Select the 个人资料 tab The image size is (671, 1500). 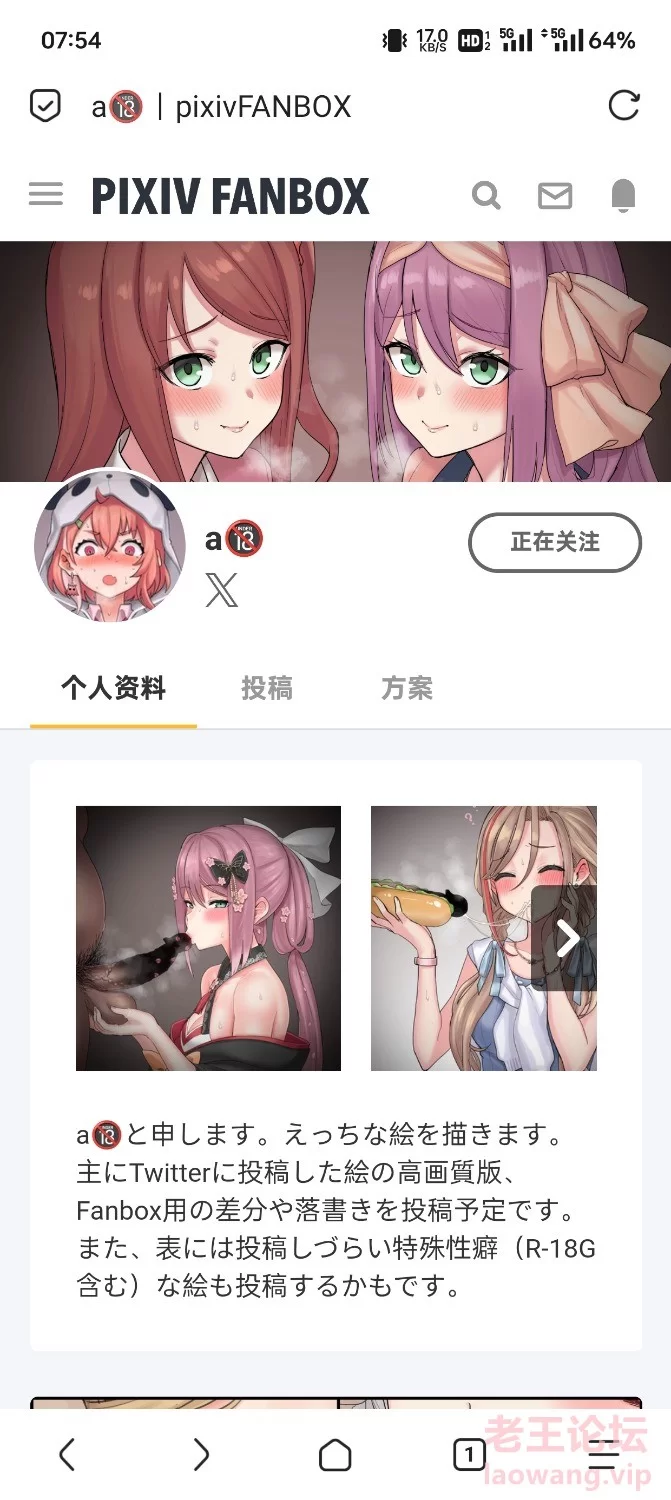(x=113, y=688)
